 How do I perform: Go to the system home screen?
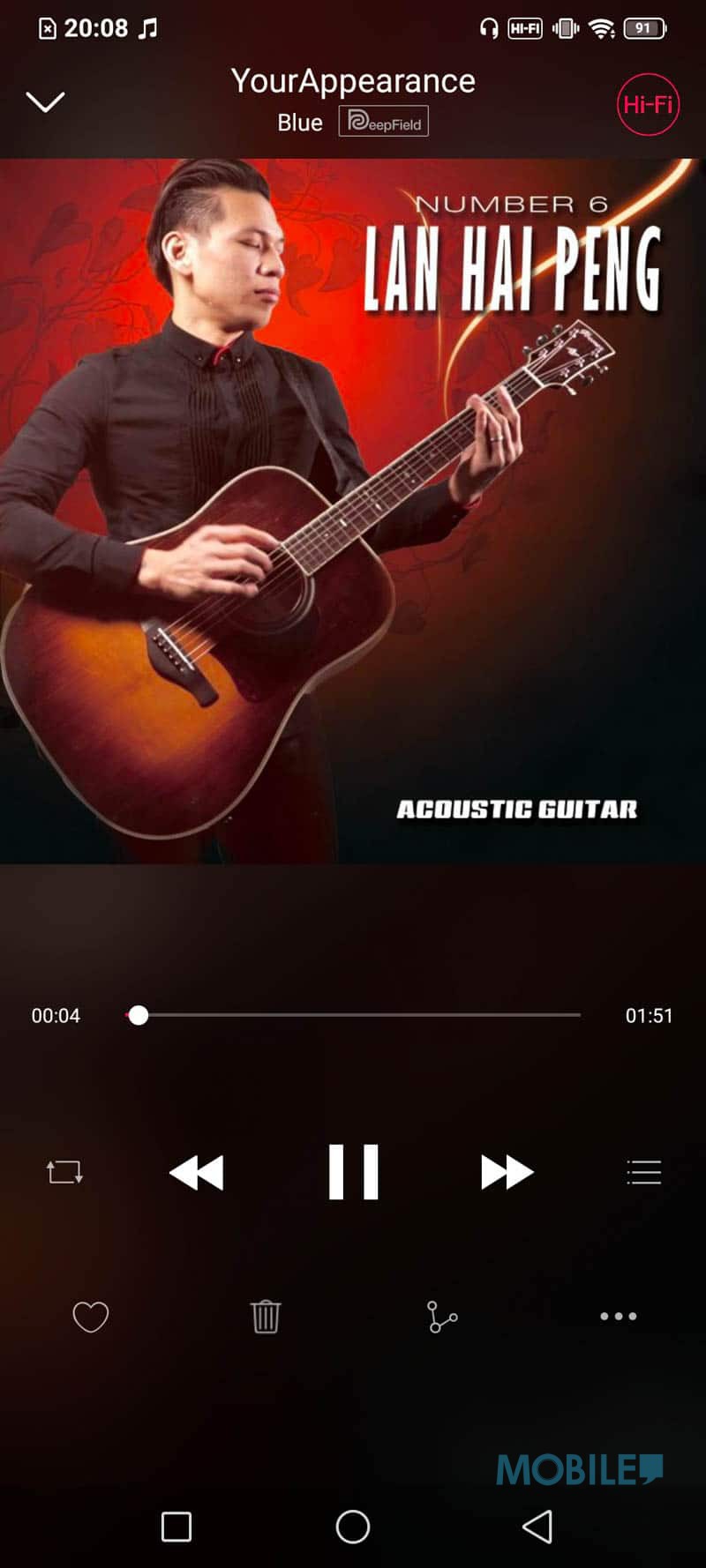(x=353, y=1527)
